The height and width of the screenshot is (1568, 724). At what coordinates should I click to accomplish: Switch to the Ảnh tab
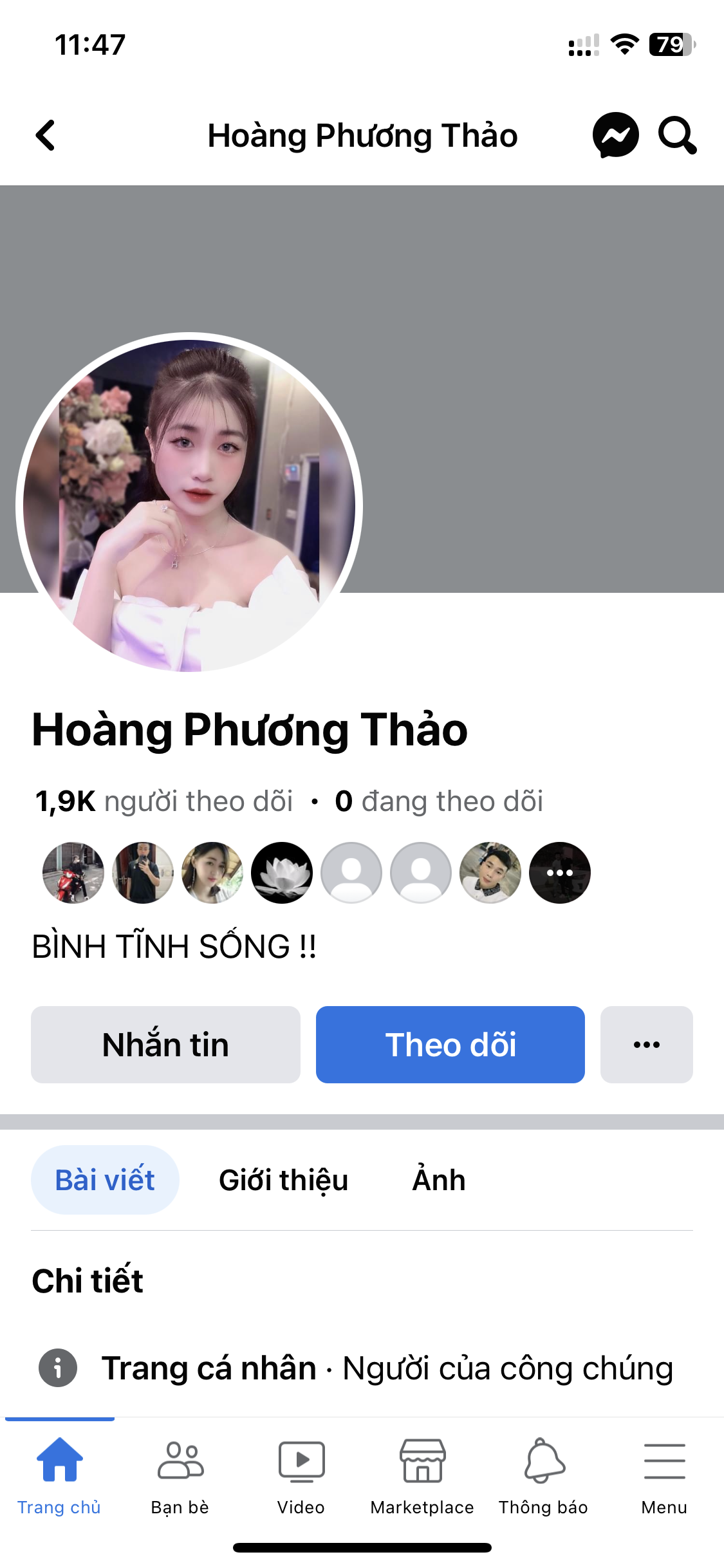[x=439, y=1180]
